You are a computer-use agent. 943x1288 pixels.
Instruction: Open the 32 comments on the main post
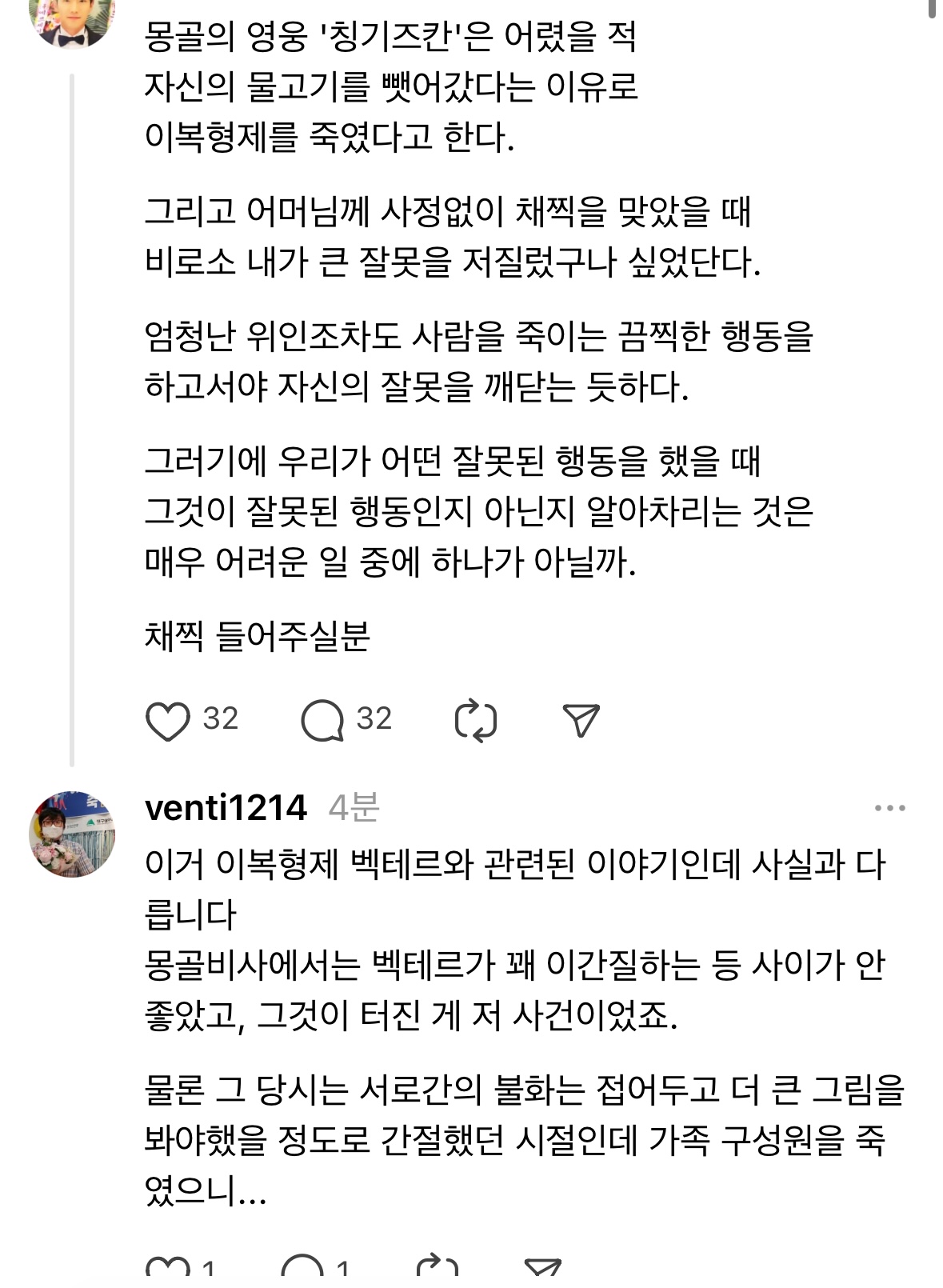coord(322,720)
